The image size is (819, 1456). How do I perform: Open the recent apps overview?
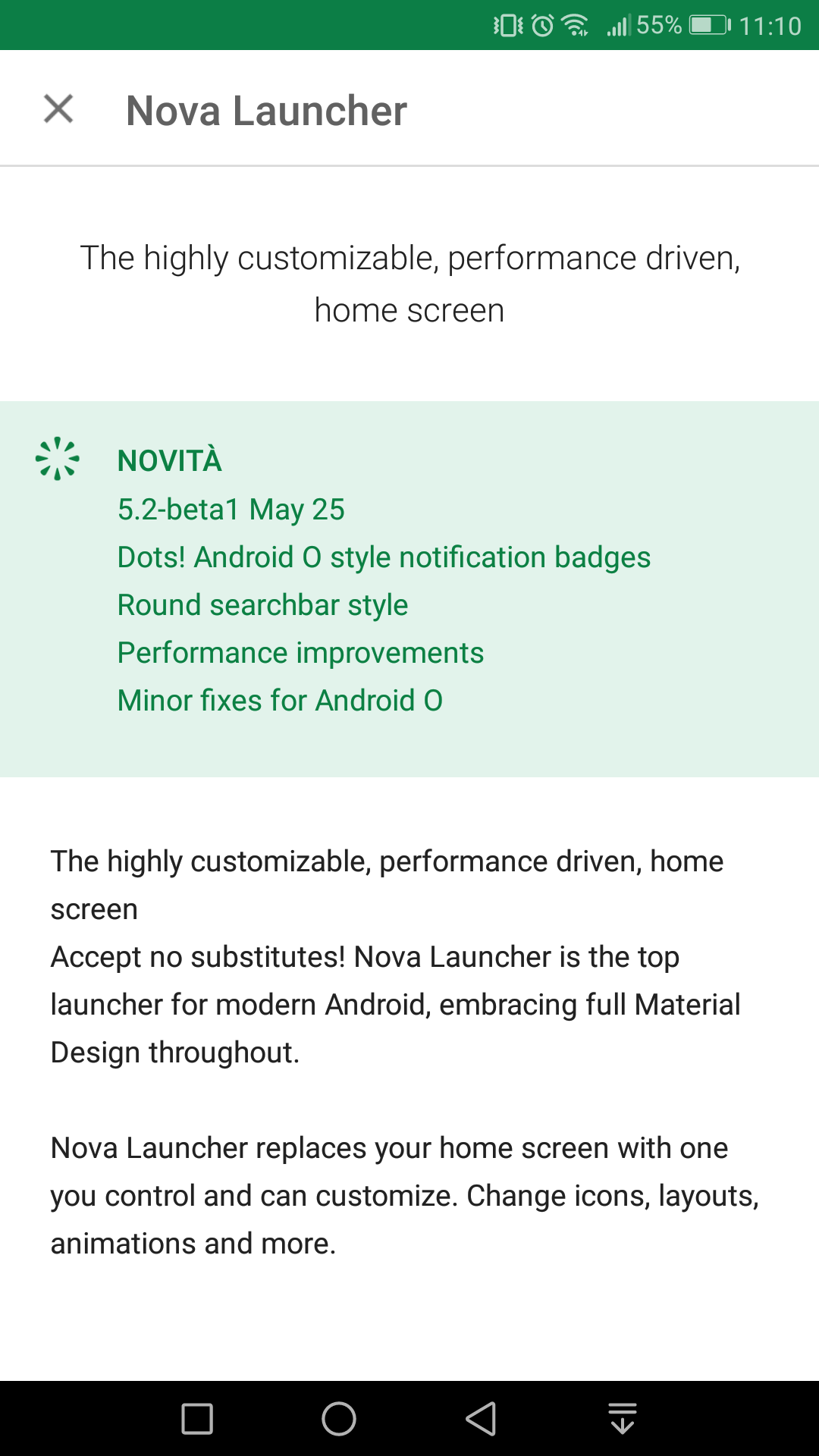click(x=197, y=1418)
